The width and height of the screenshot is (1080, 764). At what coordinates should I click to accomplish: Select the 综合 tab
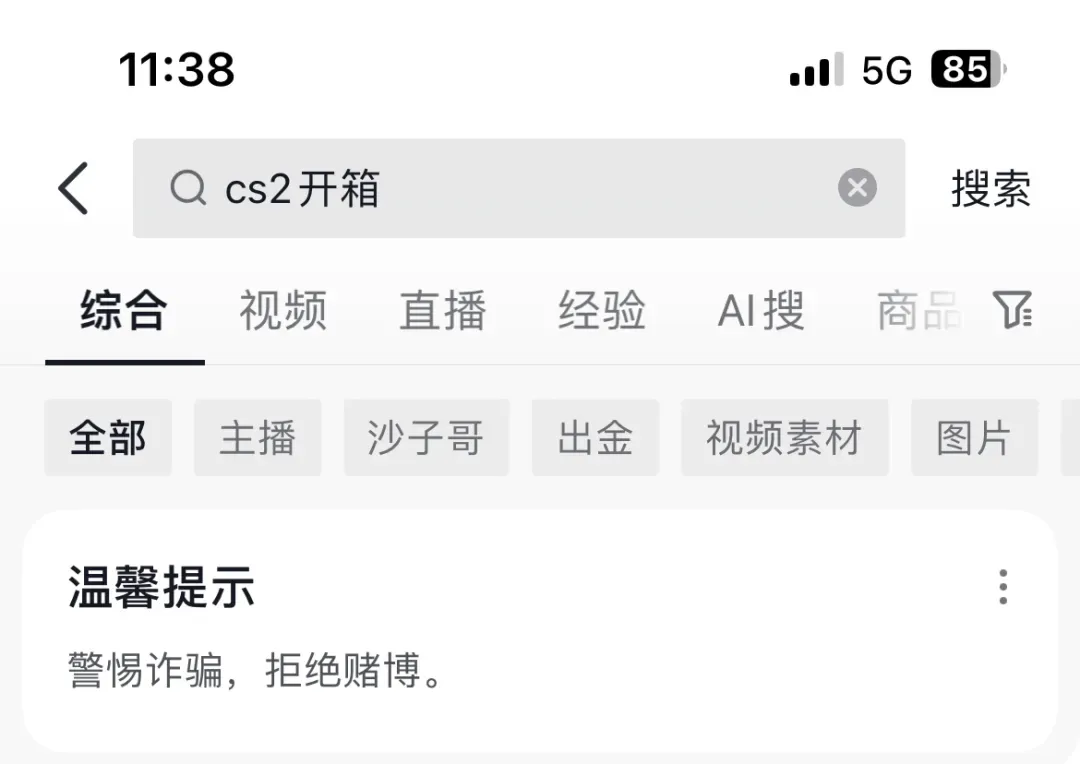click(x=124, y=311)
